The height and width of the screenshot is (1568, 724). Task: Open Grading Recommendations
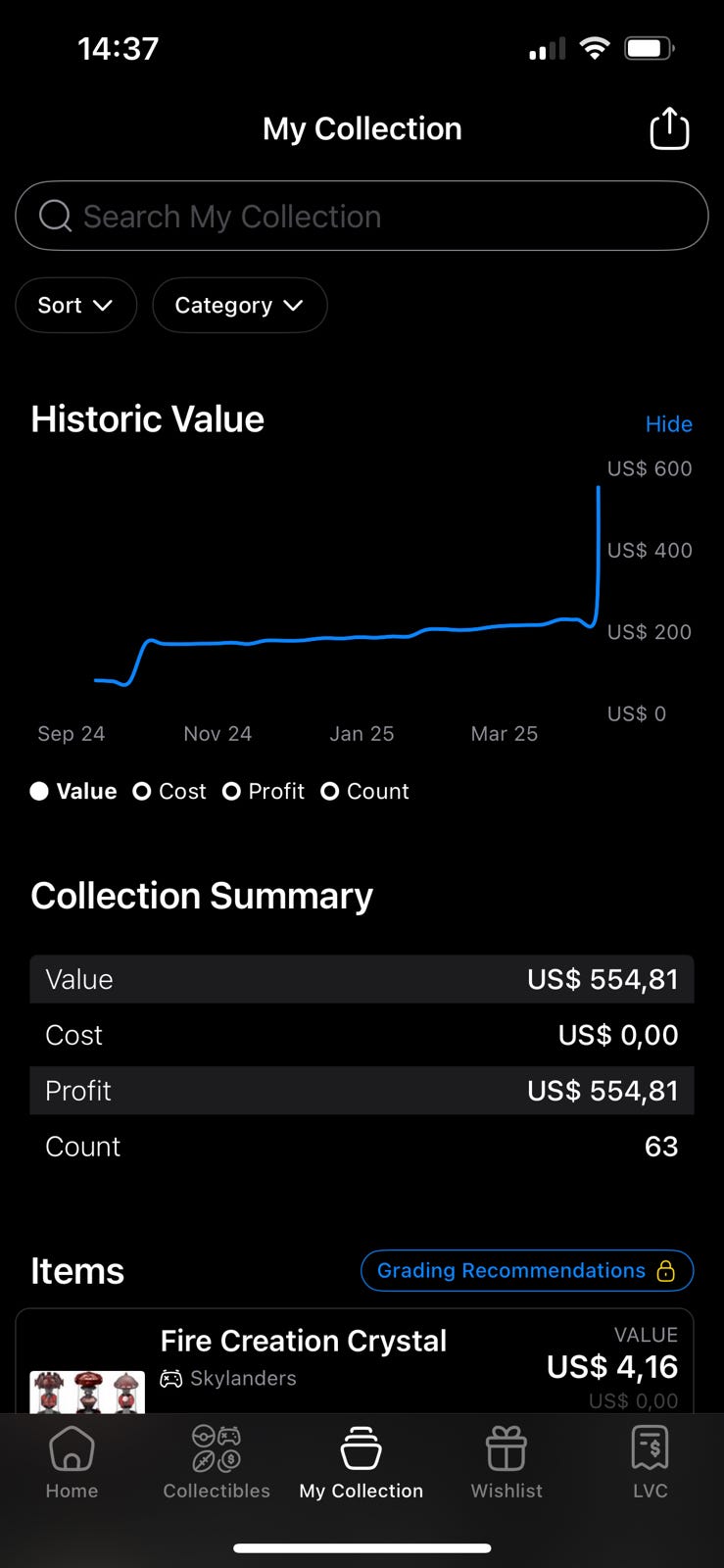point(526,1270)
